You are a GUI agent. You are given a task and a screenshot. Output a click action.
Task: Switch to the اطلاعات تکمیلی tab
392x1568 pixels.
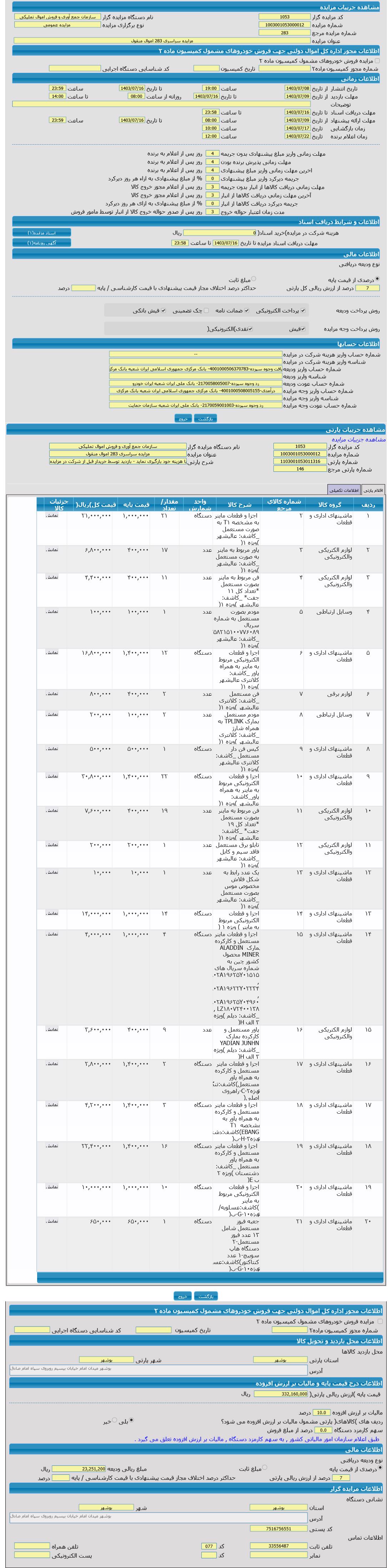tap(344, 489)
